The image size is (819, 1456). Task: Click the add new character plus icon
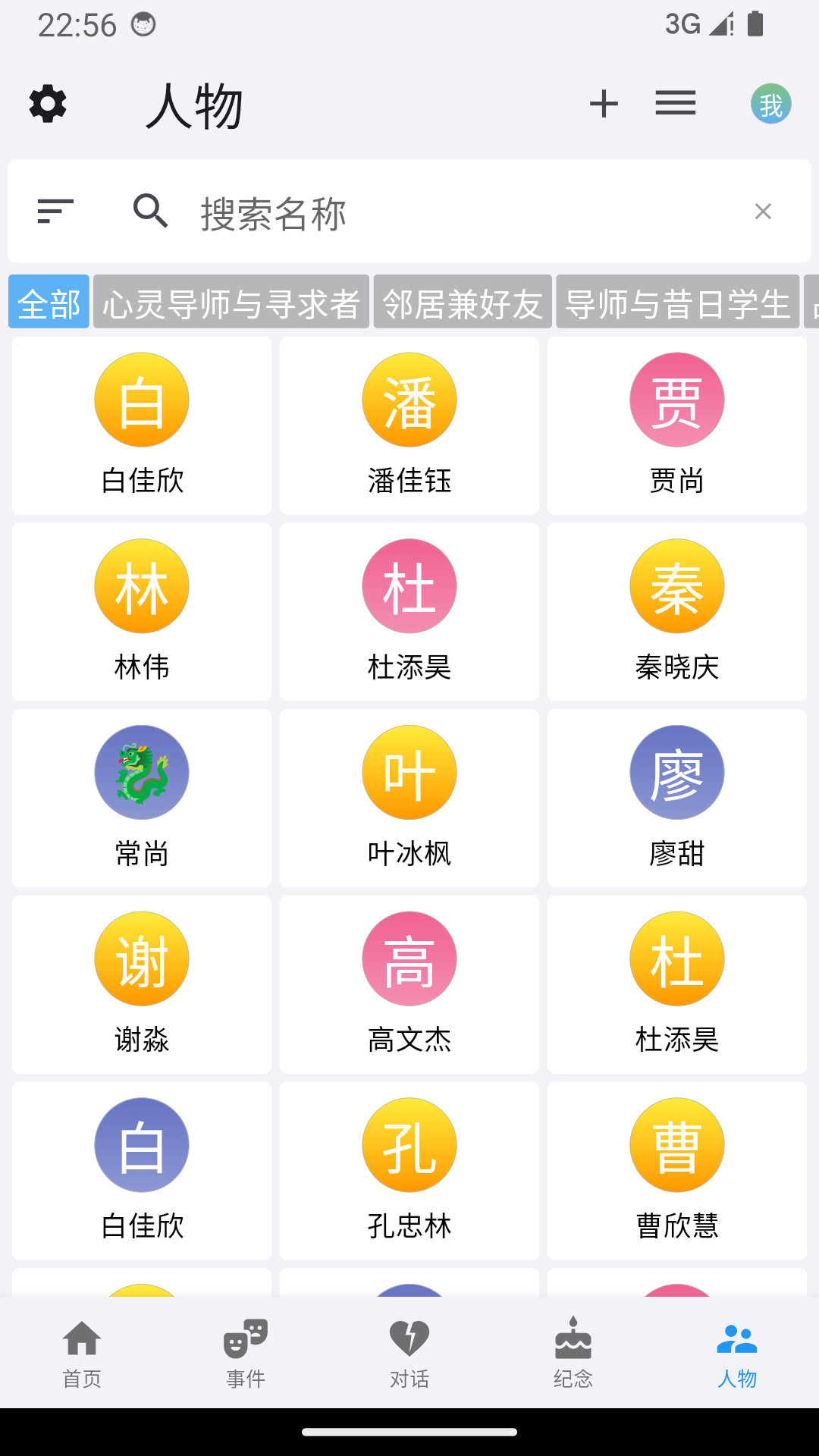pos(604,104)
